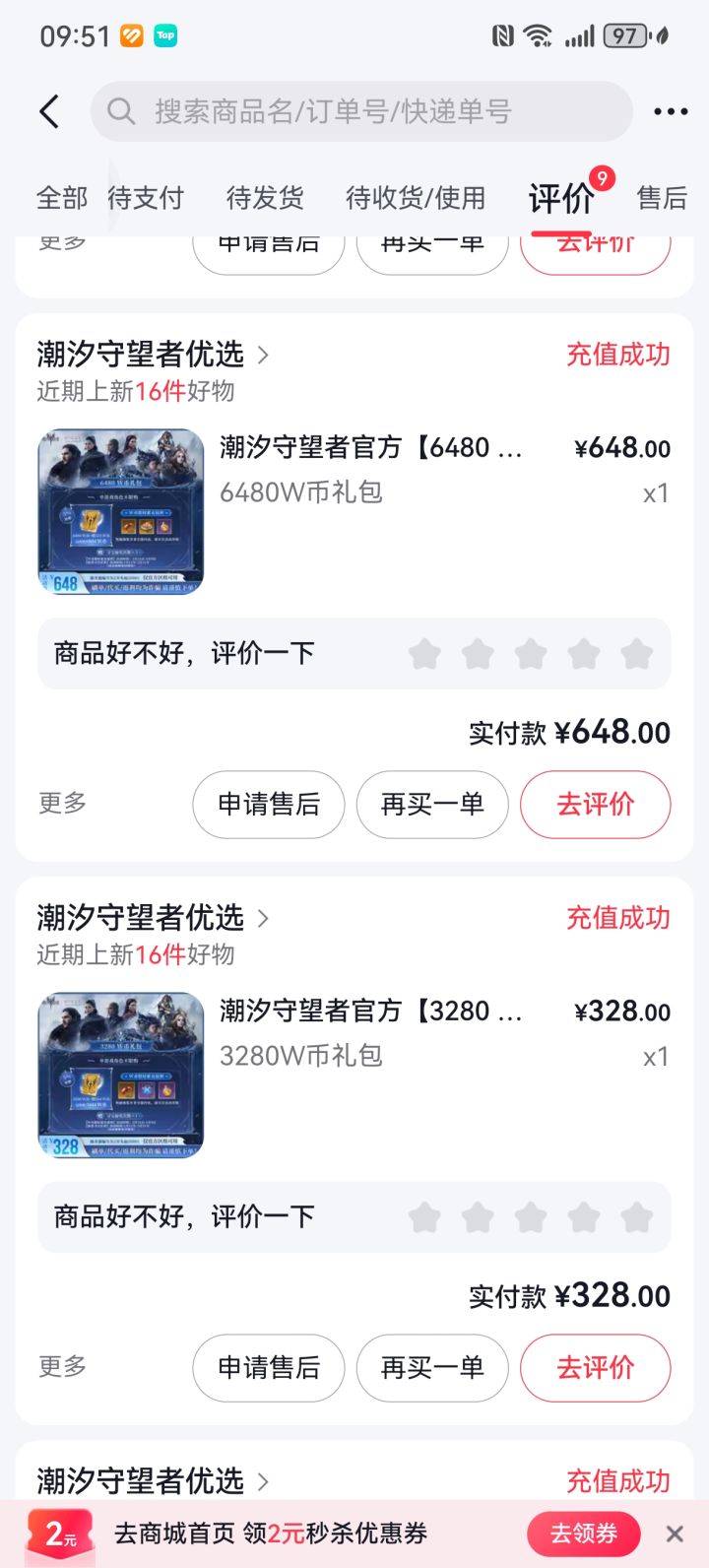Dismiss the coupon banner with the X
This screenshot has width=709, height=1568.
[x=674, y=1534]
